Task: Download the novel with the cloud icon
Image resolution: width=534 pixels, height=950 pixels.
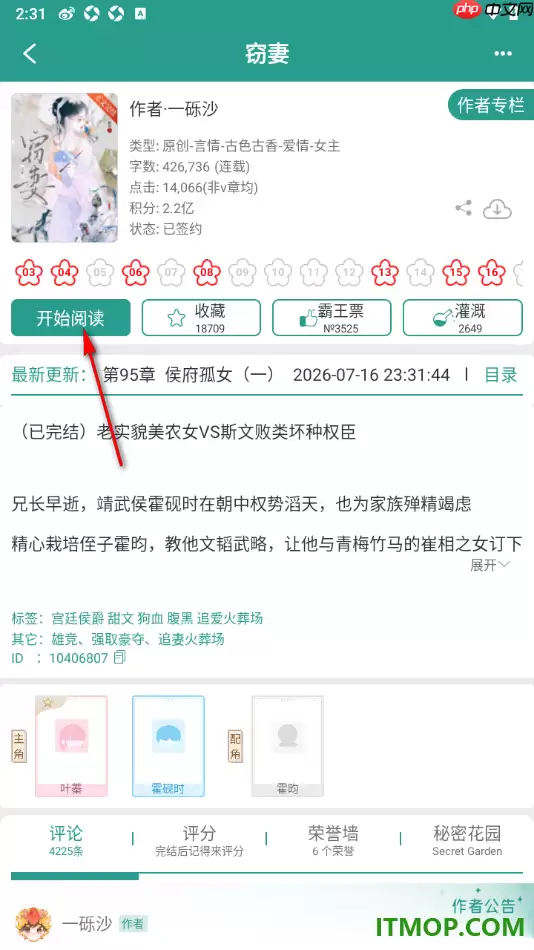Action: click(497, 209)
